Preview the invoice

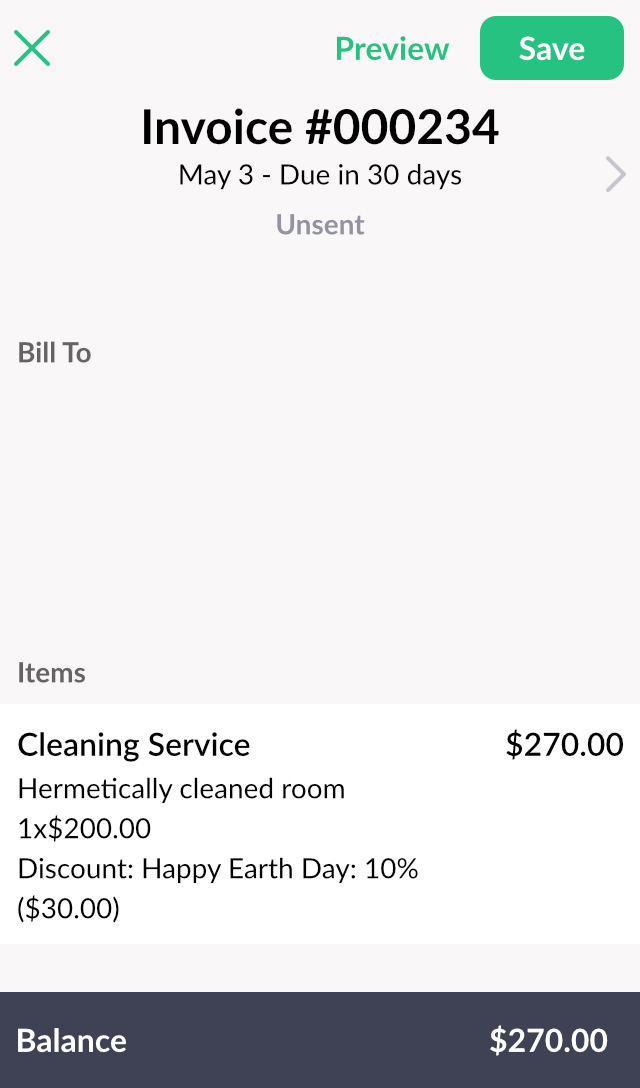(391, 49)
